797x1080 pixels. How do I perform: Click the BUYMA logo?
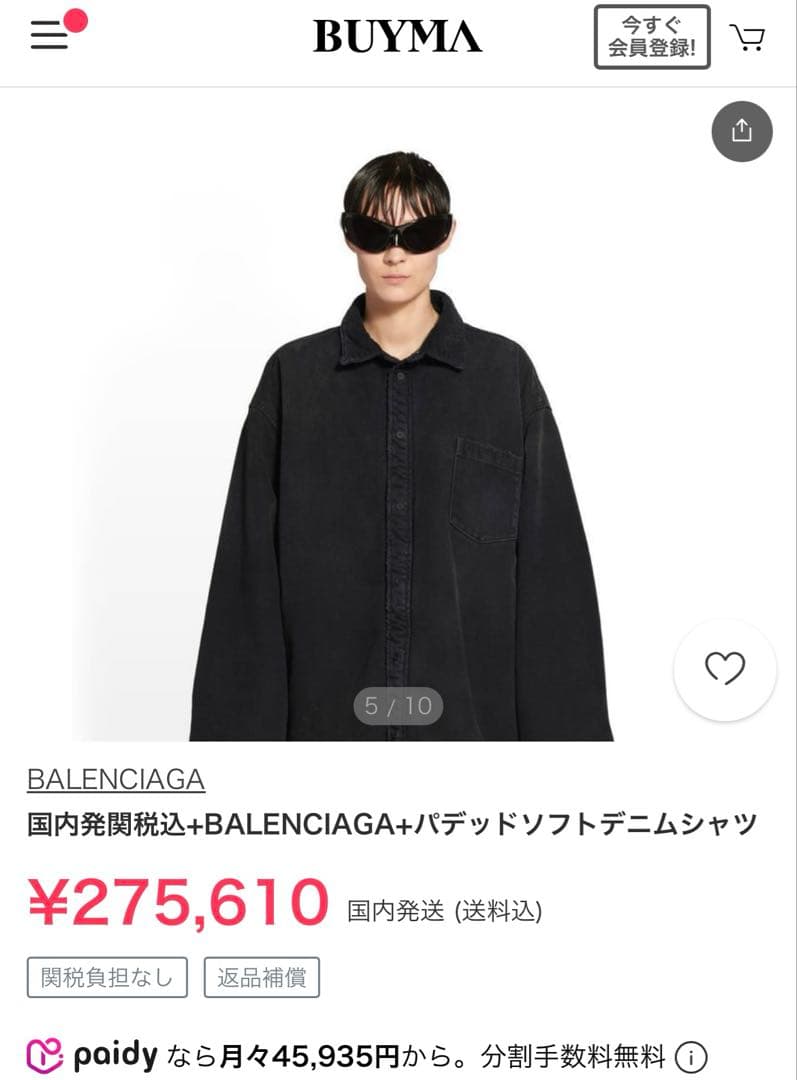397,36
